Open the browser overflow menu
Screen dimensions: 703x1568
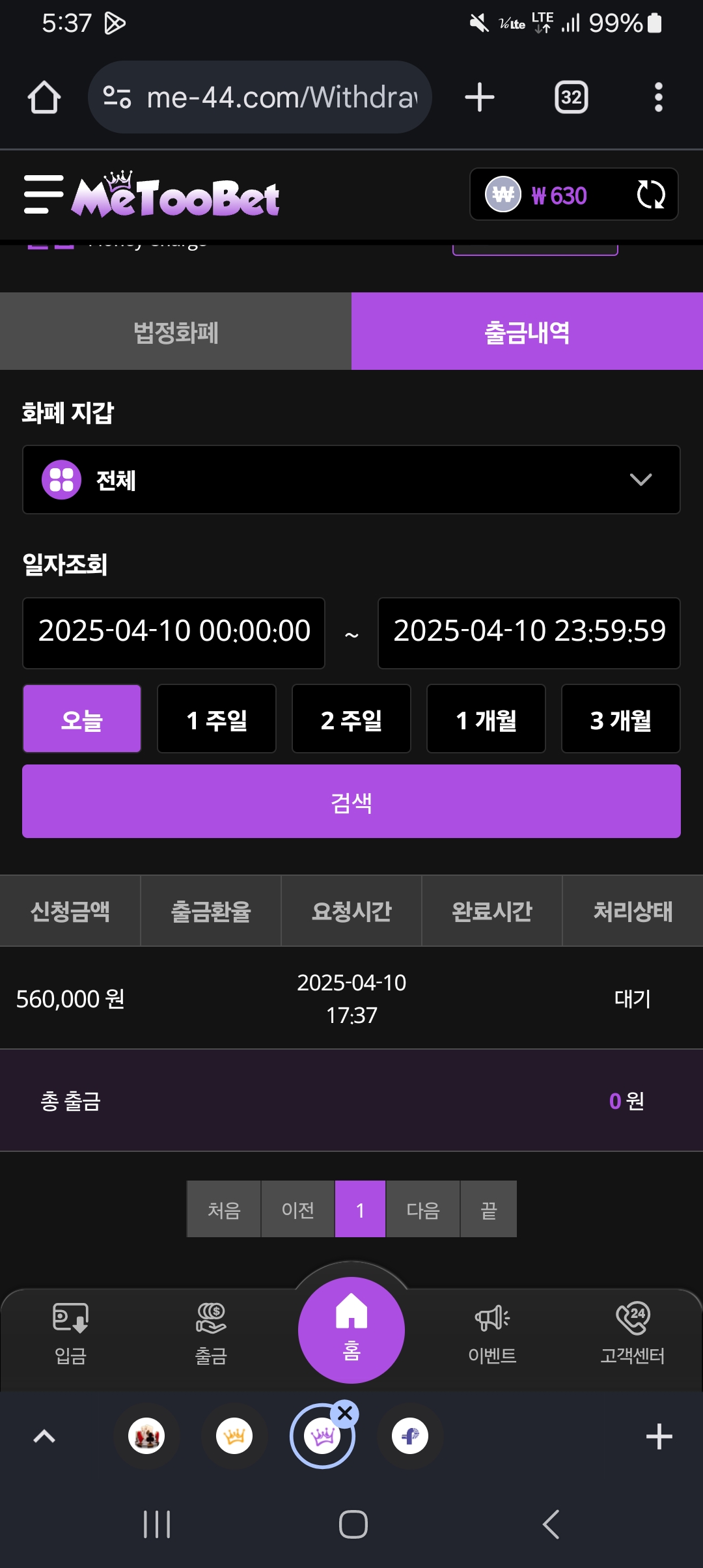(x=658, y=98)
